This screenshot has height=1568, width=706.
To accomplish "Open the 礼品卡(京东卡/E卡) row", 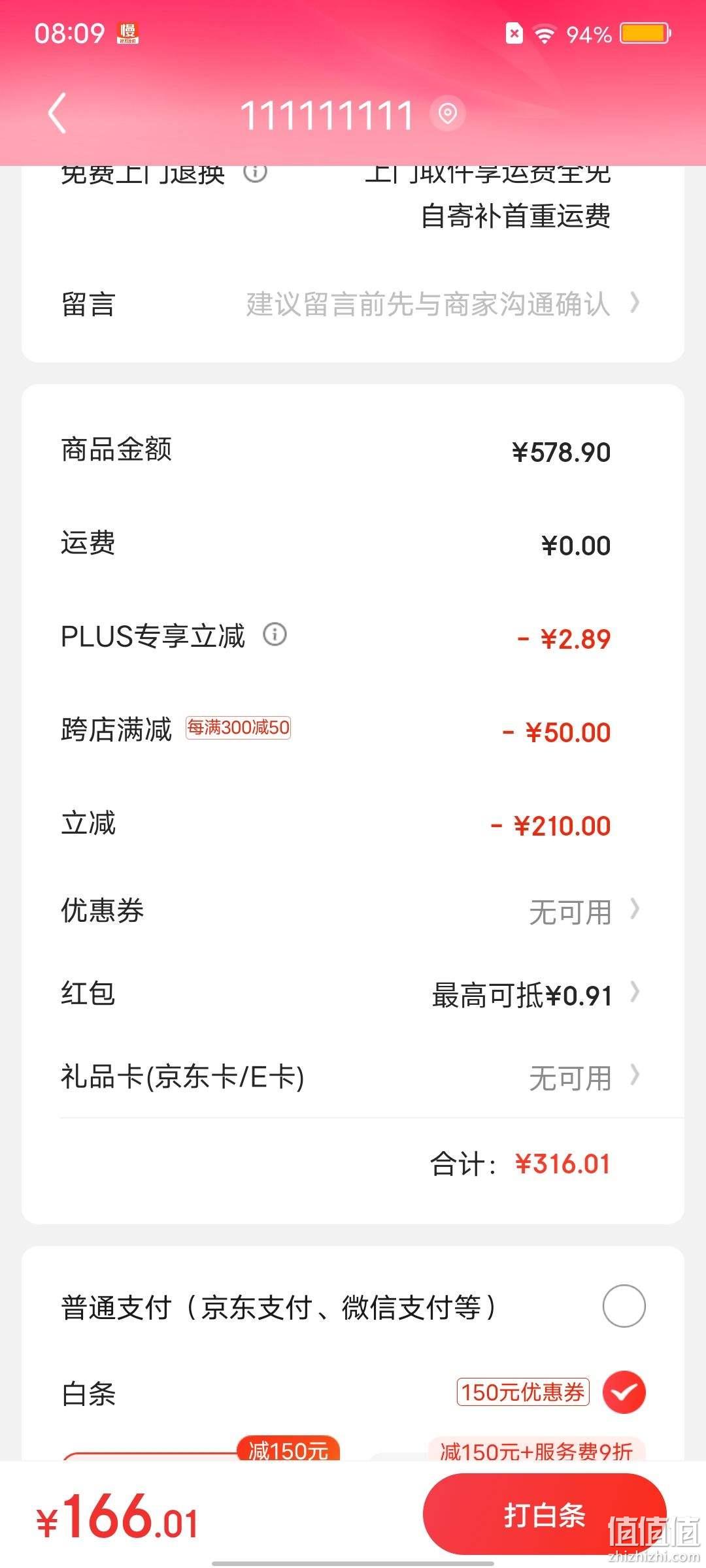I will point(353,1077).
